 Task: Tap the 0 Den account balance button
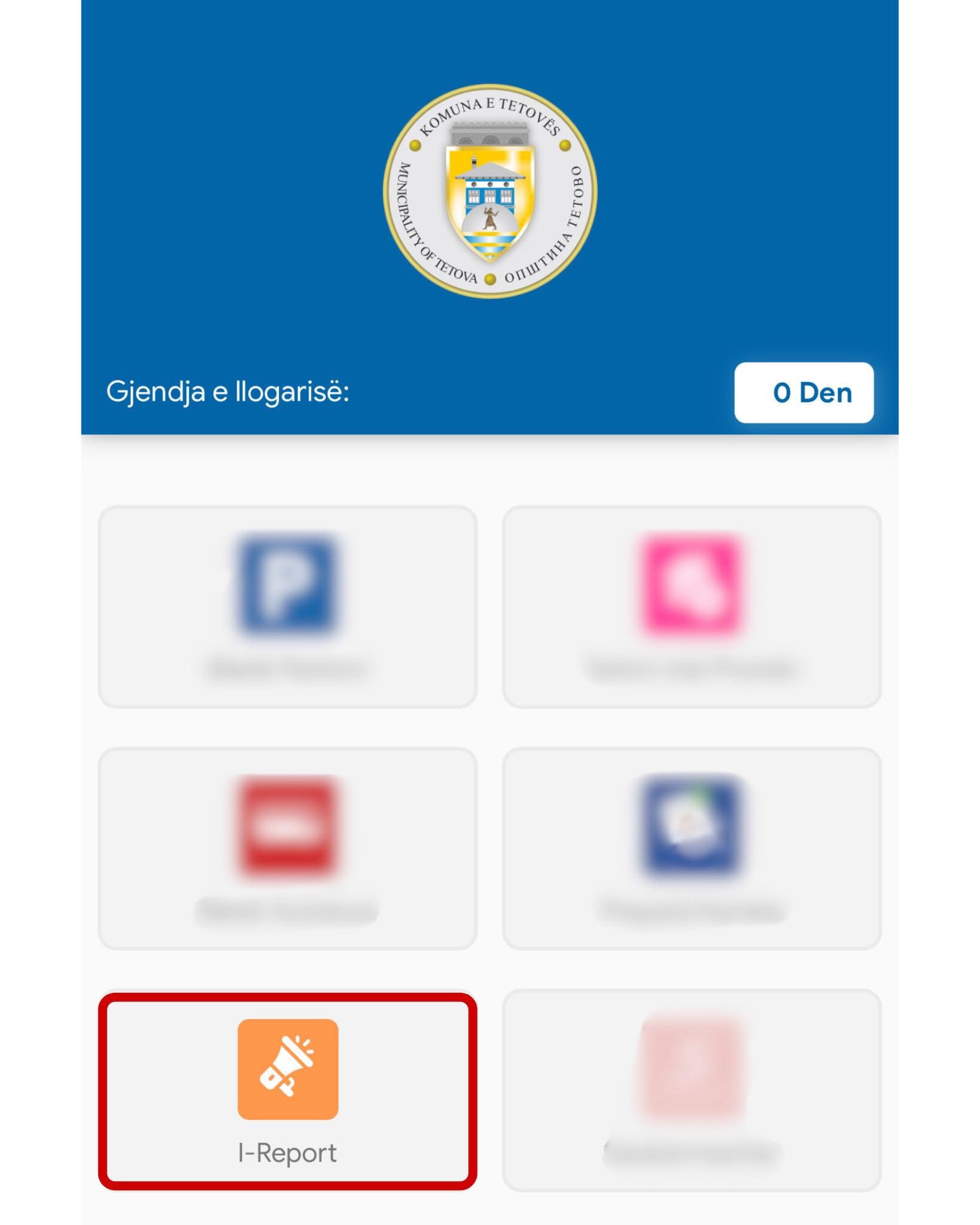click(x=804, y=393)
